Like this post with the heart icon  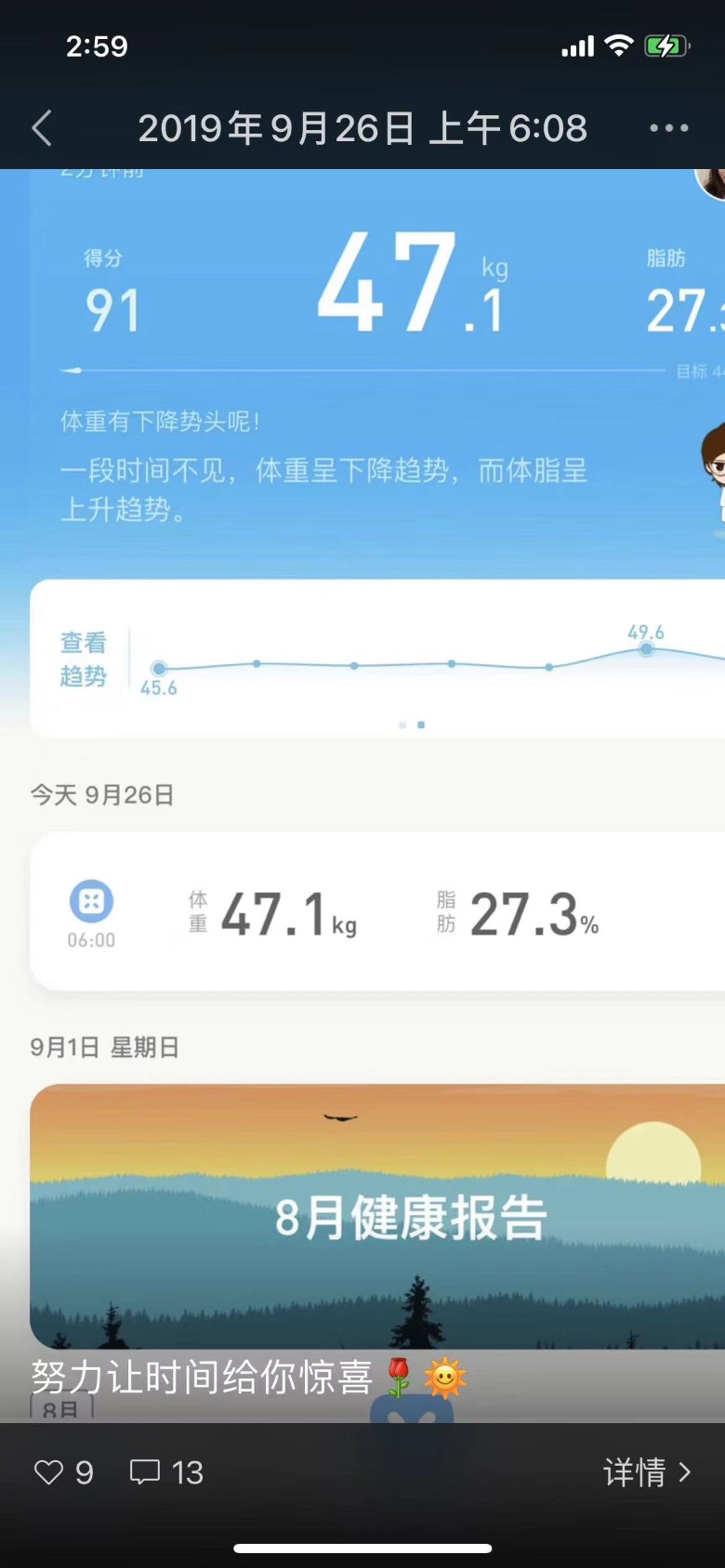tap(48, 1471)
